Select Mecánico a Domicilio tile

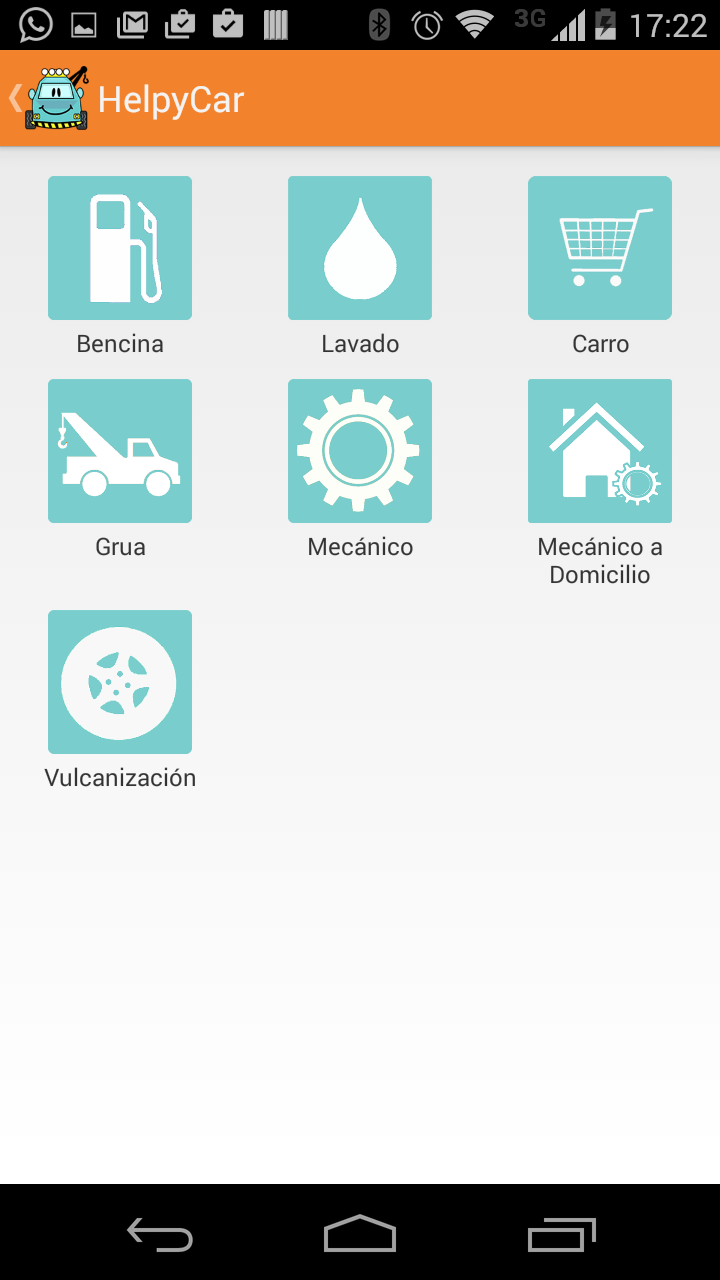(x=600, y=451)
